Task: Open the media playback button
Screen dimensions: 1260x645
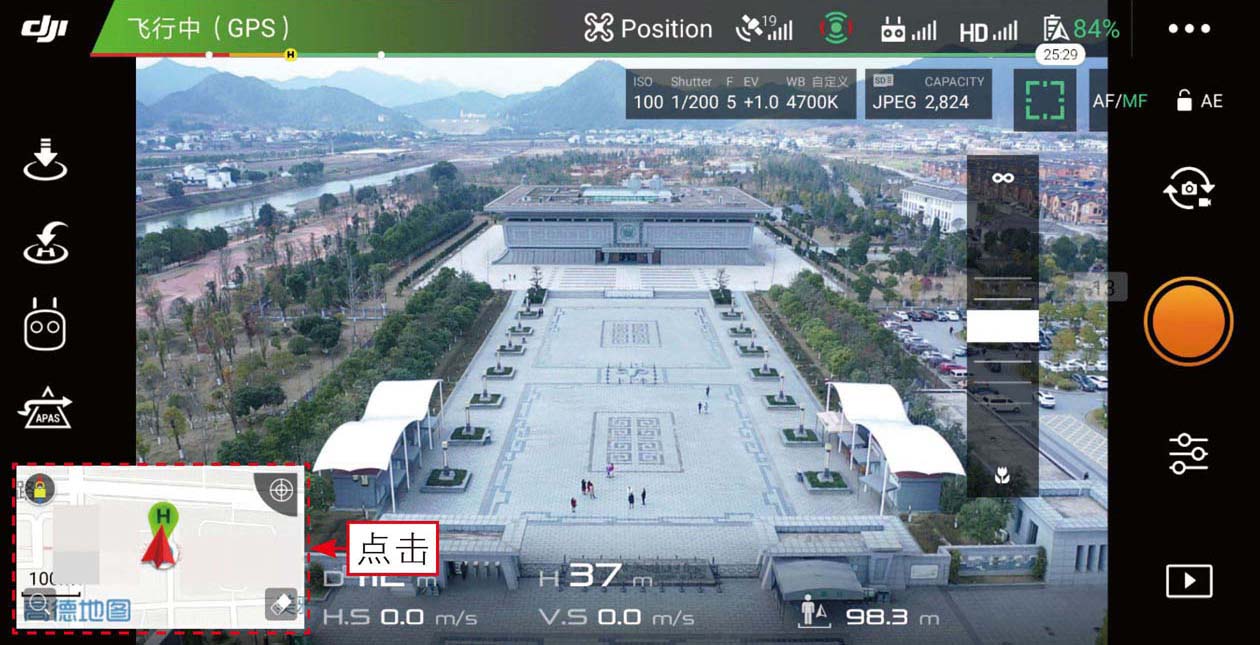Action: click(x=1189, y=581)
